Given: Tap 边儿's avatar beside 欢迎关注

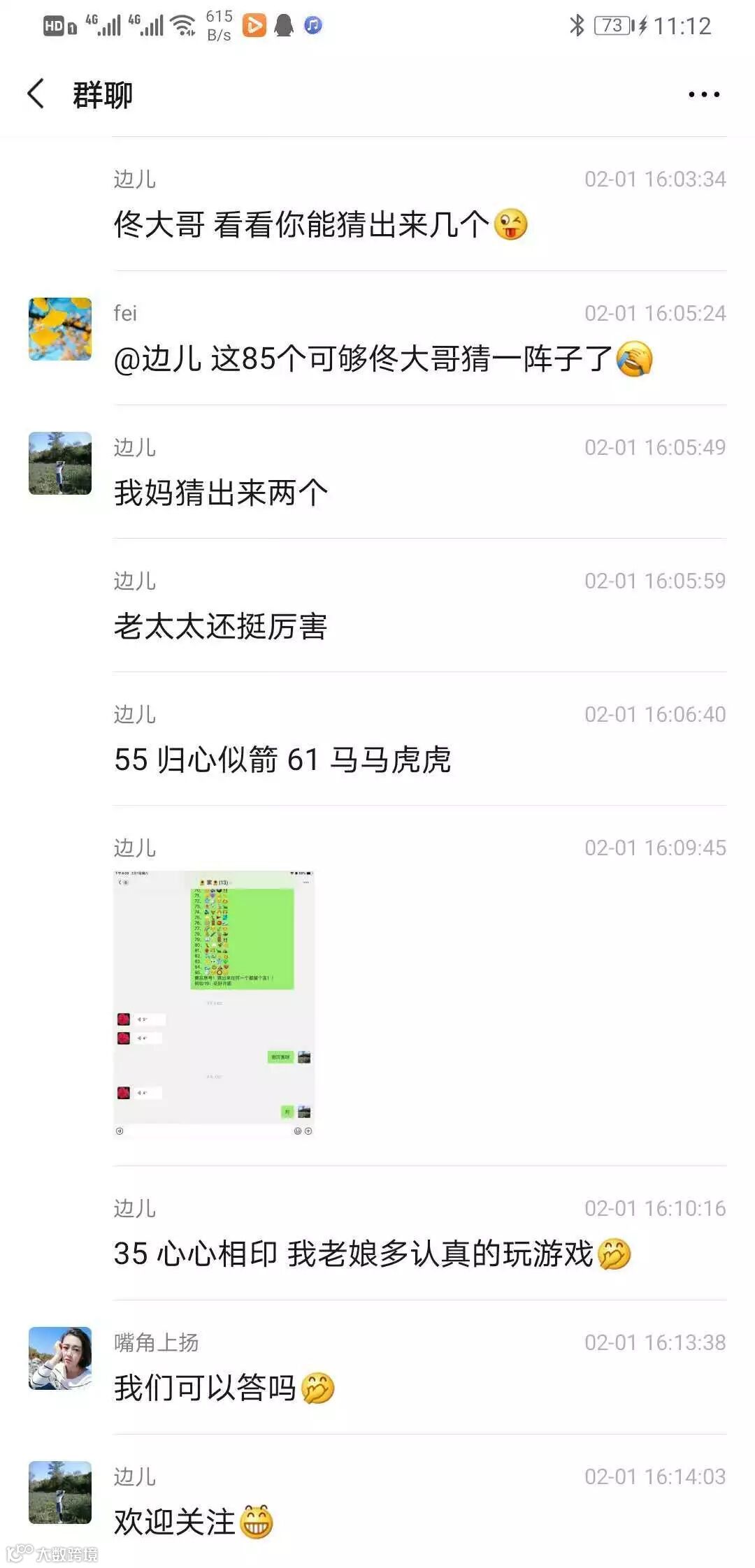Looking at the screenshot, I should [x=60, y=1493].
